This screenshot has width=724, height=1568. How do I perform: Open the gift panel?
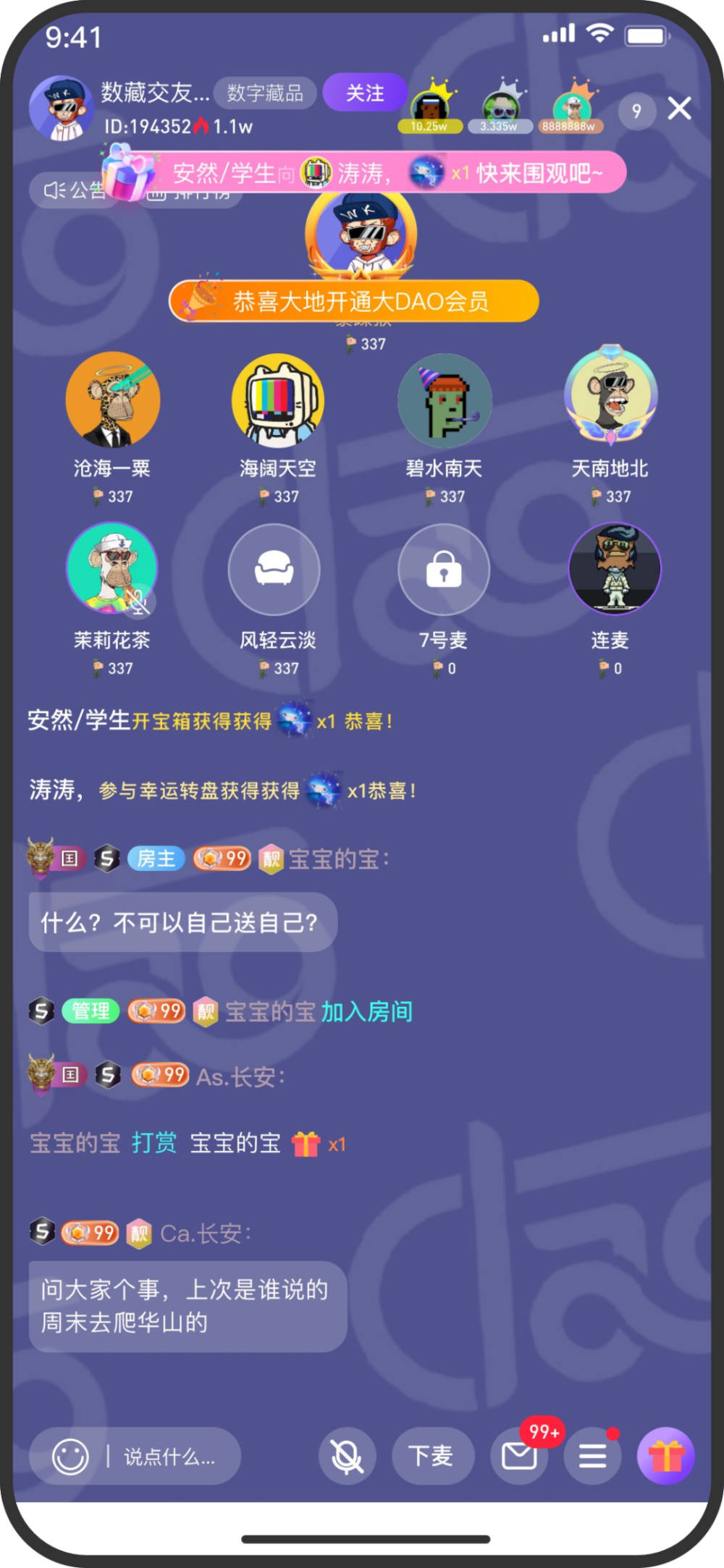tap(665, 1456)
